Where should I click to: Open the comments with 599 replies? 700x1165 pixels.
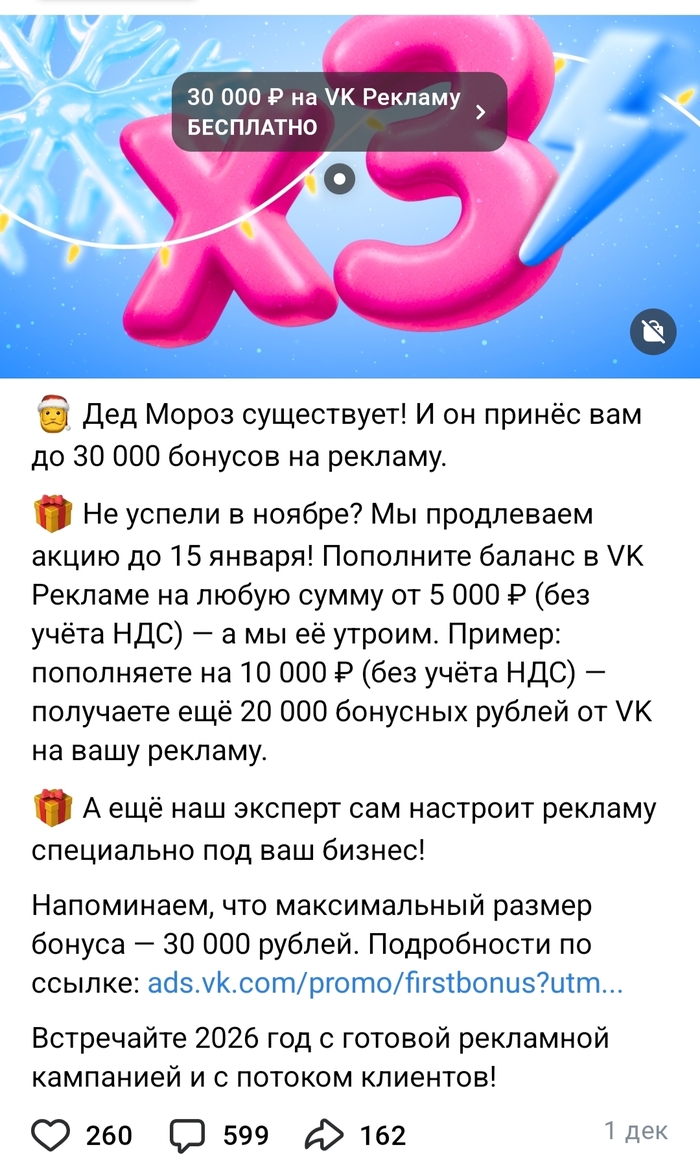coord(188,1134)
